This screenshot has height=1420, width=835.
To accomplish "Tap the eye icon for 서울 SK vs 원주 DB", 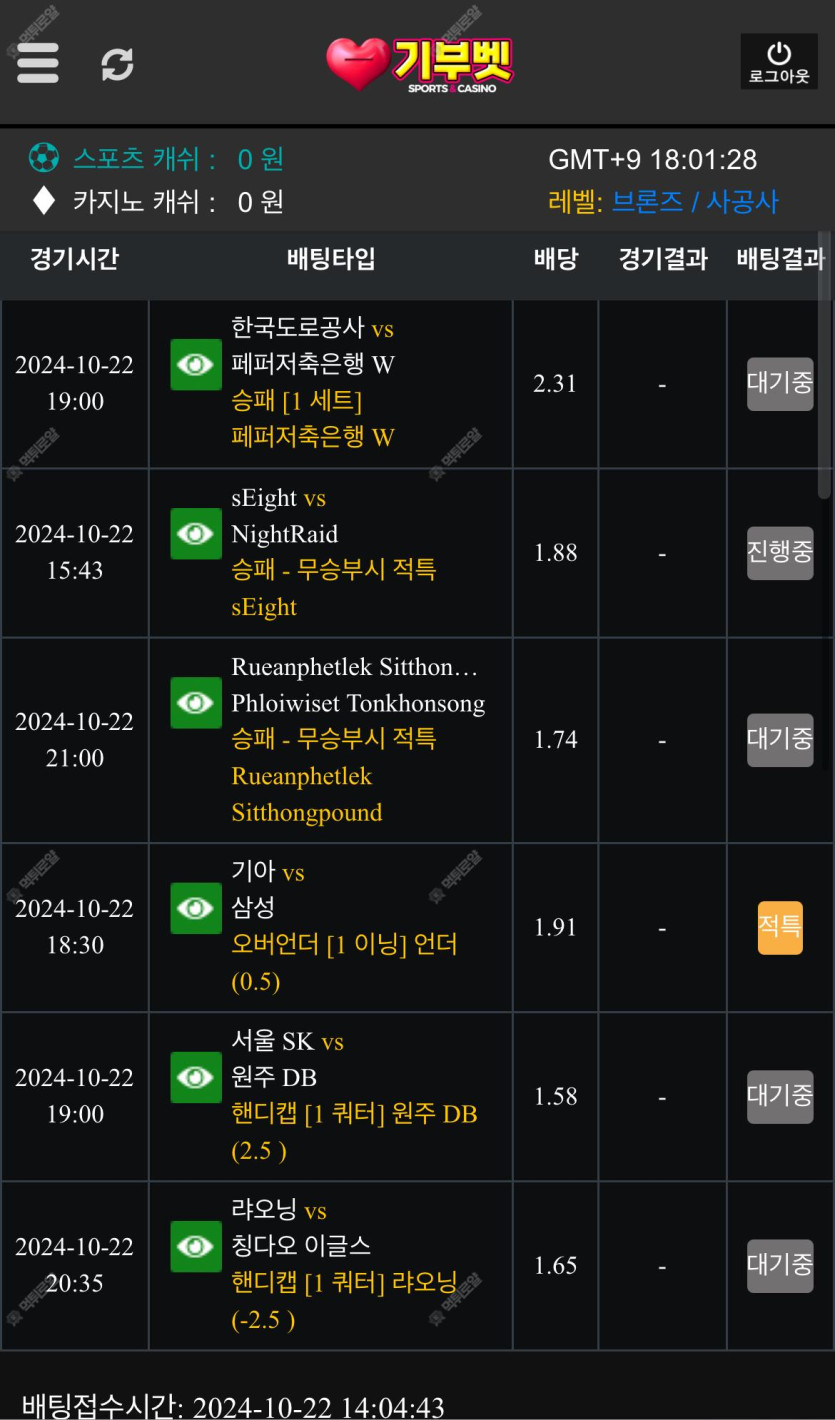I will [196, 1077].
